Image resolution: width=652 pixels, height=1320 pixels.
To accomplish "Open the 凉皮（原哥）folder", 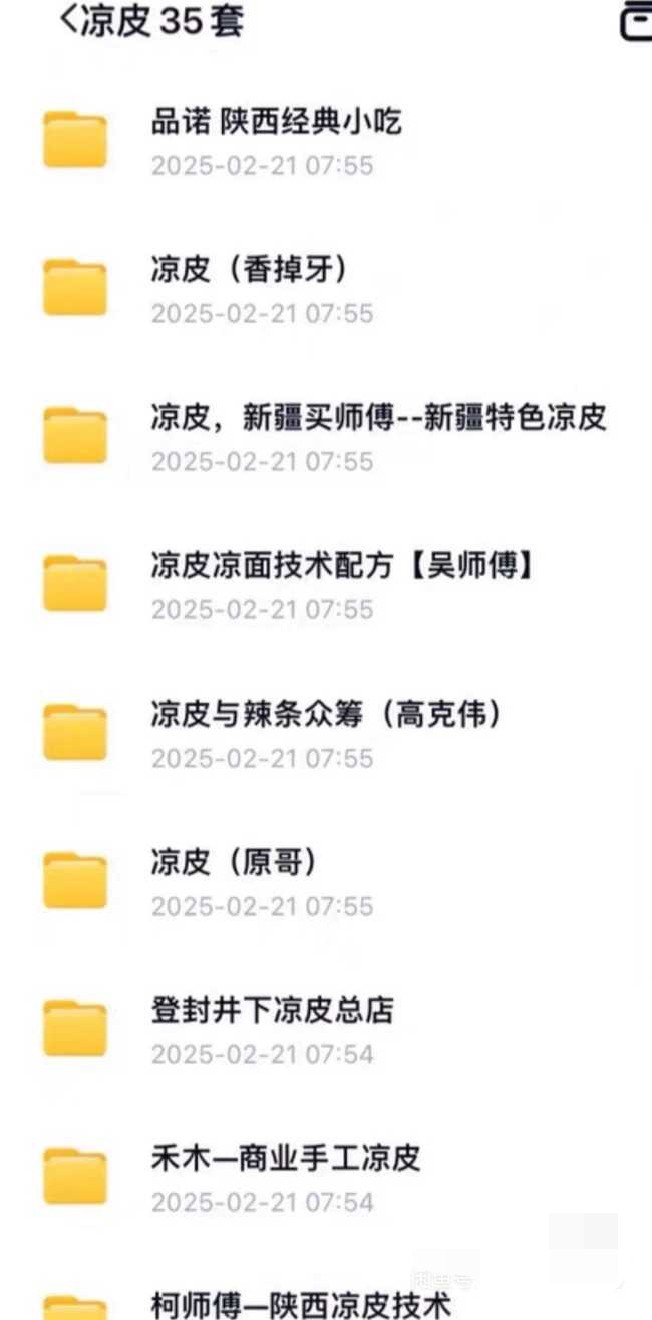I will (x=326, y=882).
